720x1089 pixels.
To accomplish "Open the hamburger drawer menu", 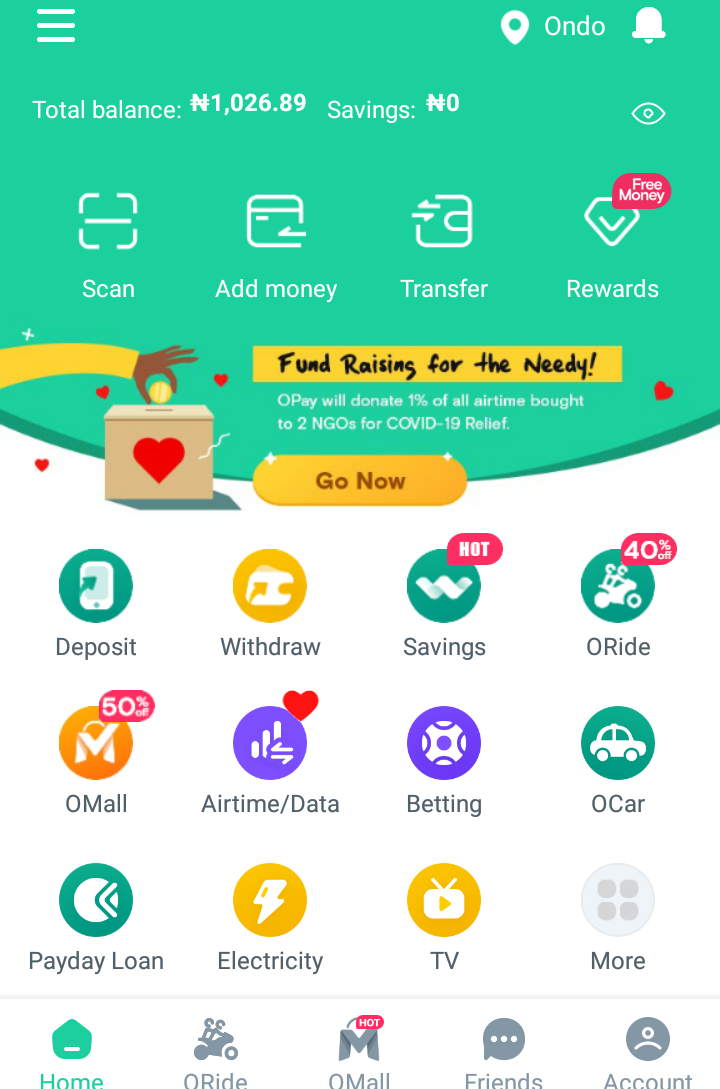I will tap(56, 26).
